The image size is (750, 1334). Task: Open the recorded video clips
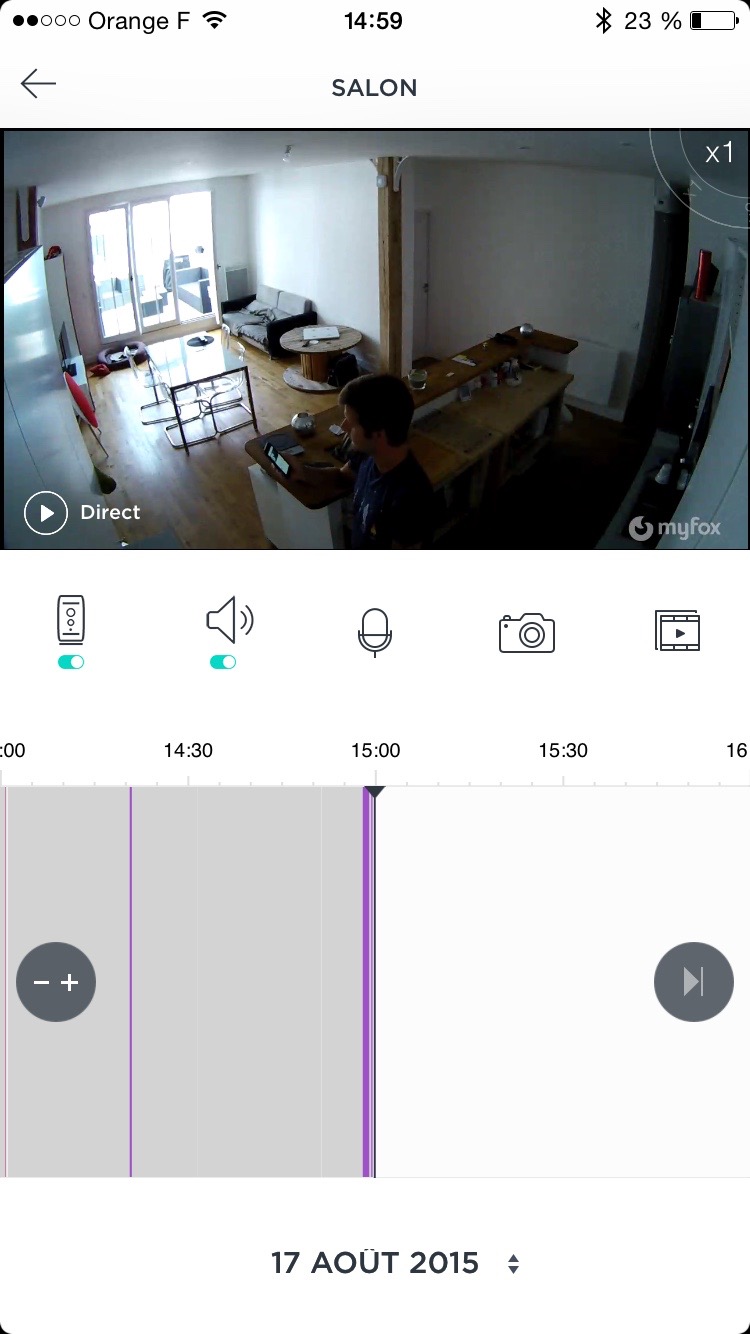tap(677, 632)
